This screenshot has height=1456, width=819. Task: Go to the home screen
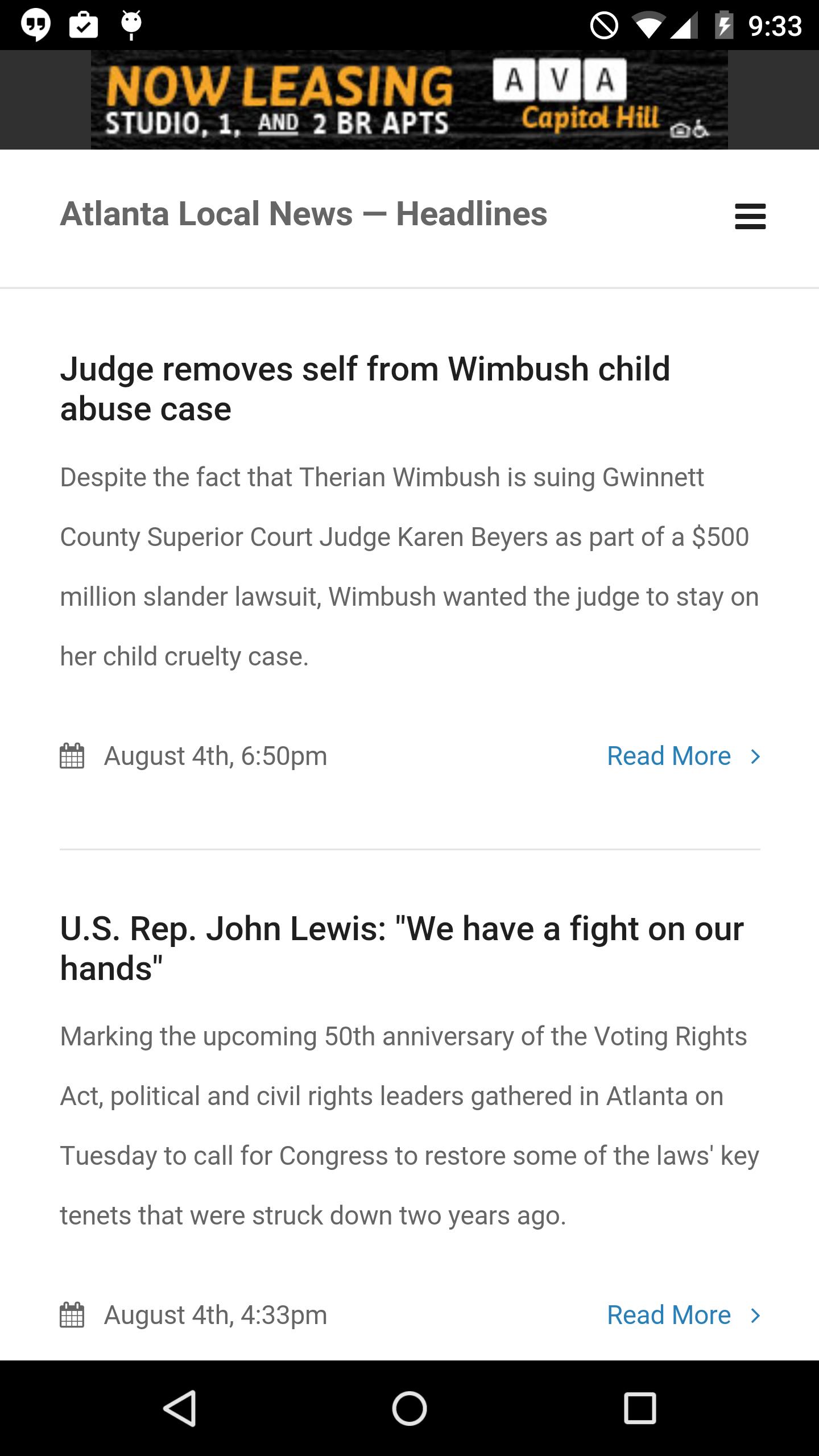coord(409,1408)
